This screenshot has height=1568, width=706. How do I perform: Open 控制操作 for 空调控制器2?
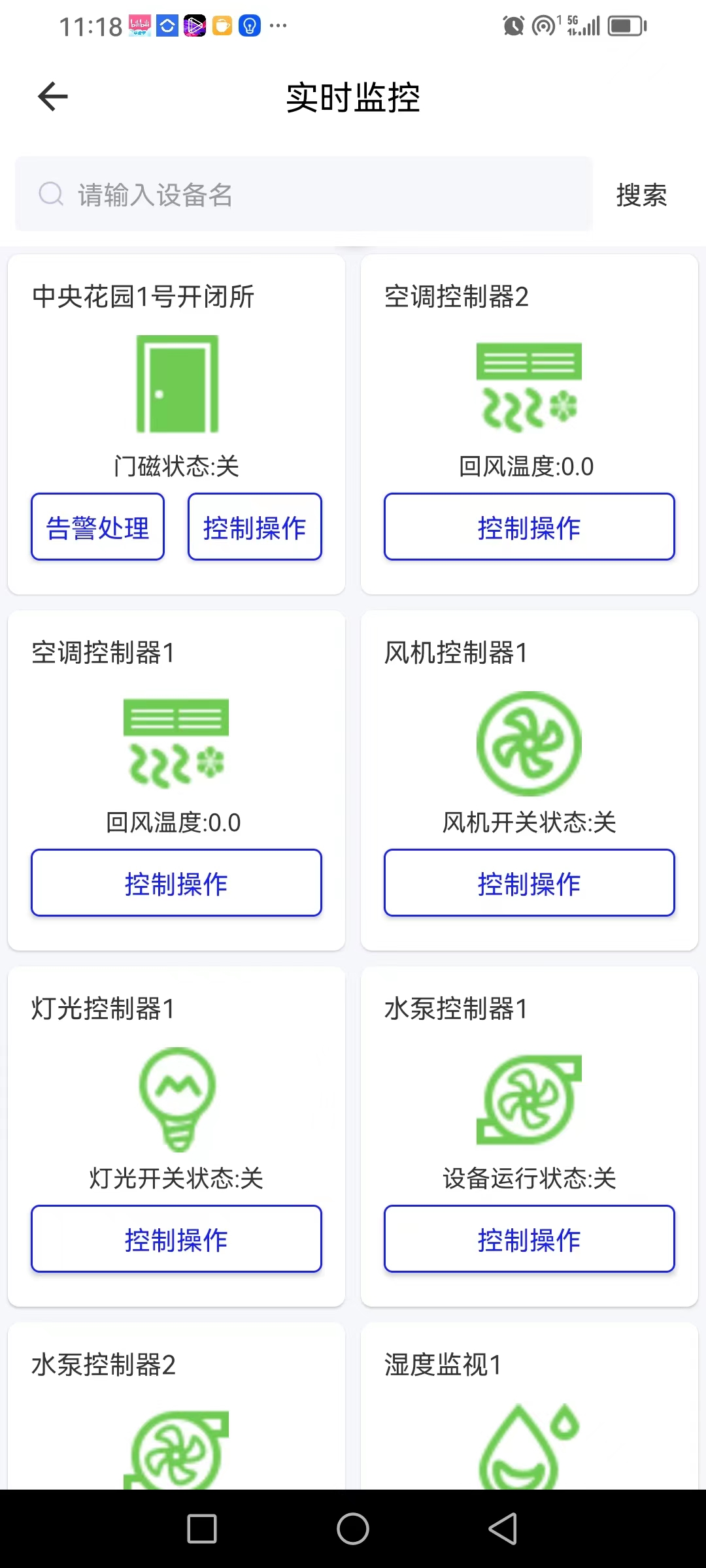(529, 527)
